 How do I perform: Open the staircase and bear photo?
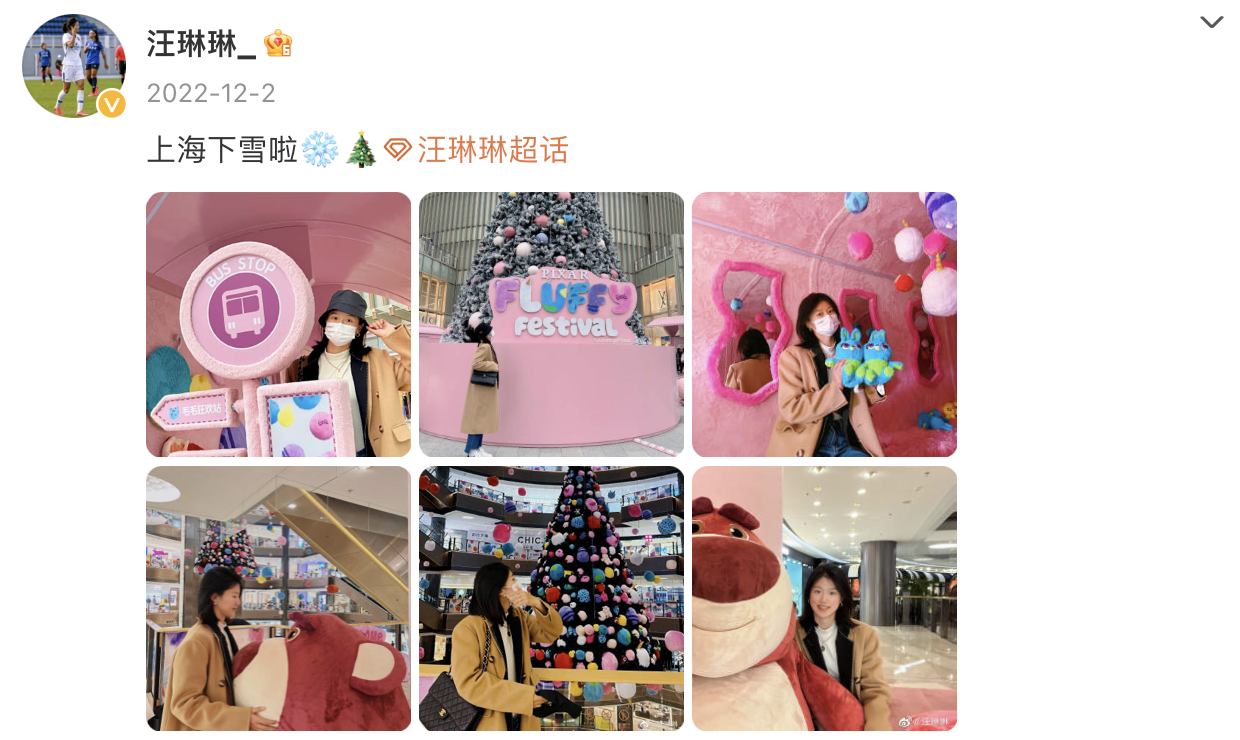click(278, 598)
